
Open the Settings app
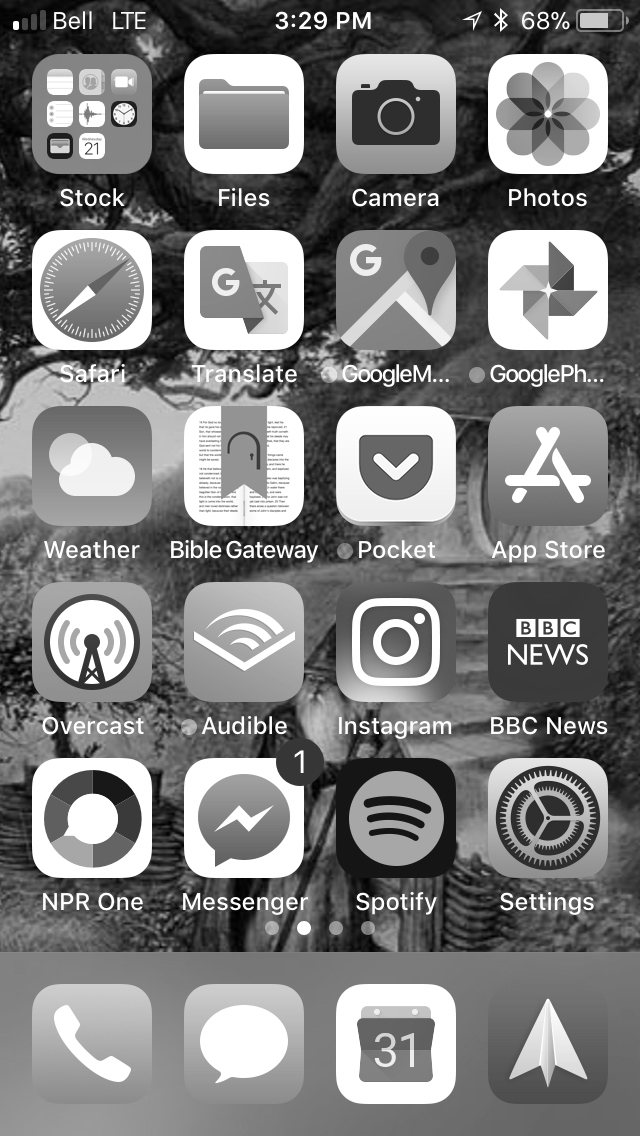[548, 818]
